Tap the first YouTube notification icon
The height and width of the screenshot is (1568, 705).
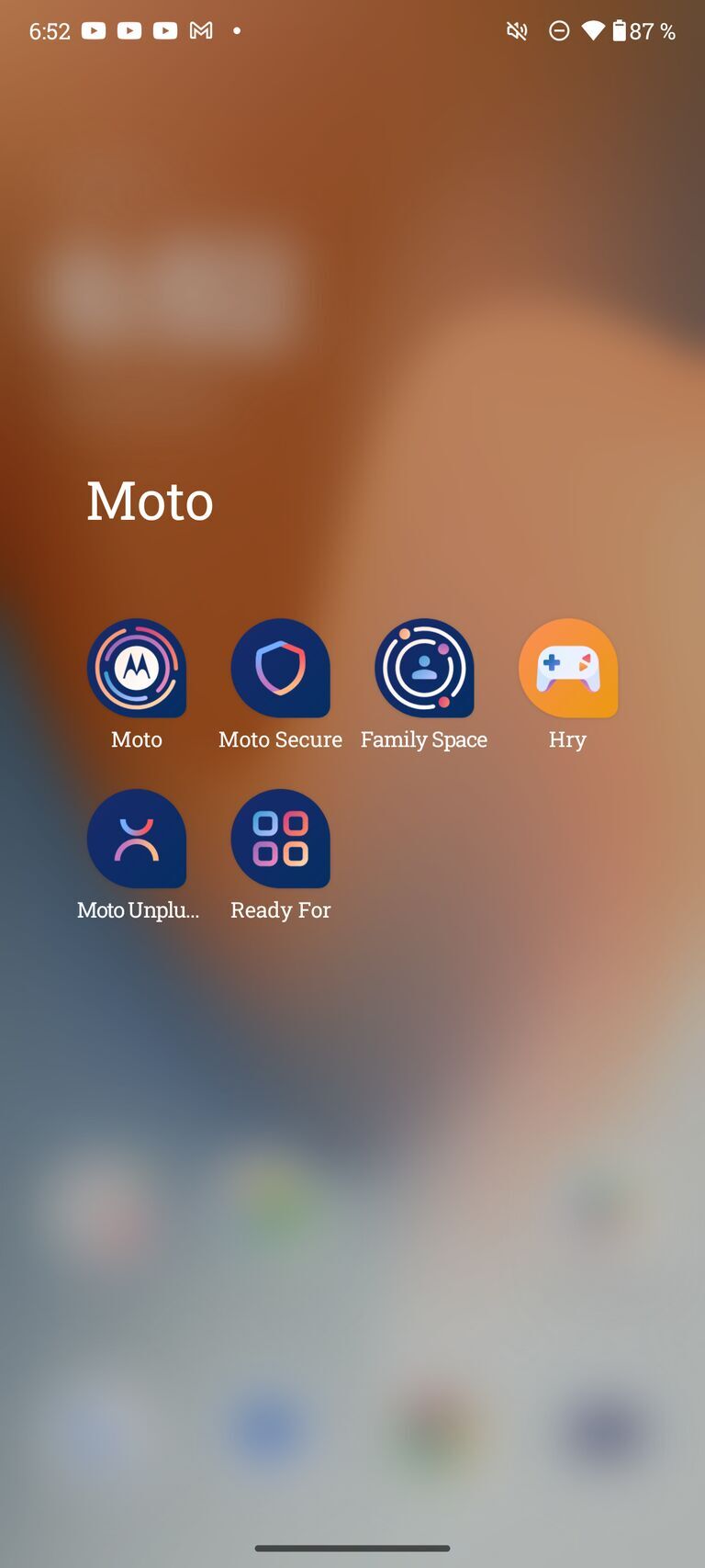tap(94, 30)
